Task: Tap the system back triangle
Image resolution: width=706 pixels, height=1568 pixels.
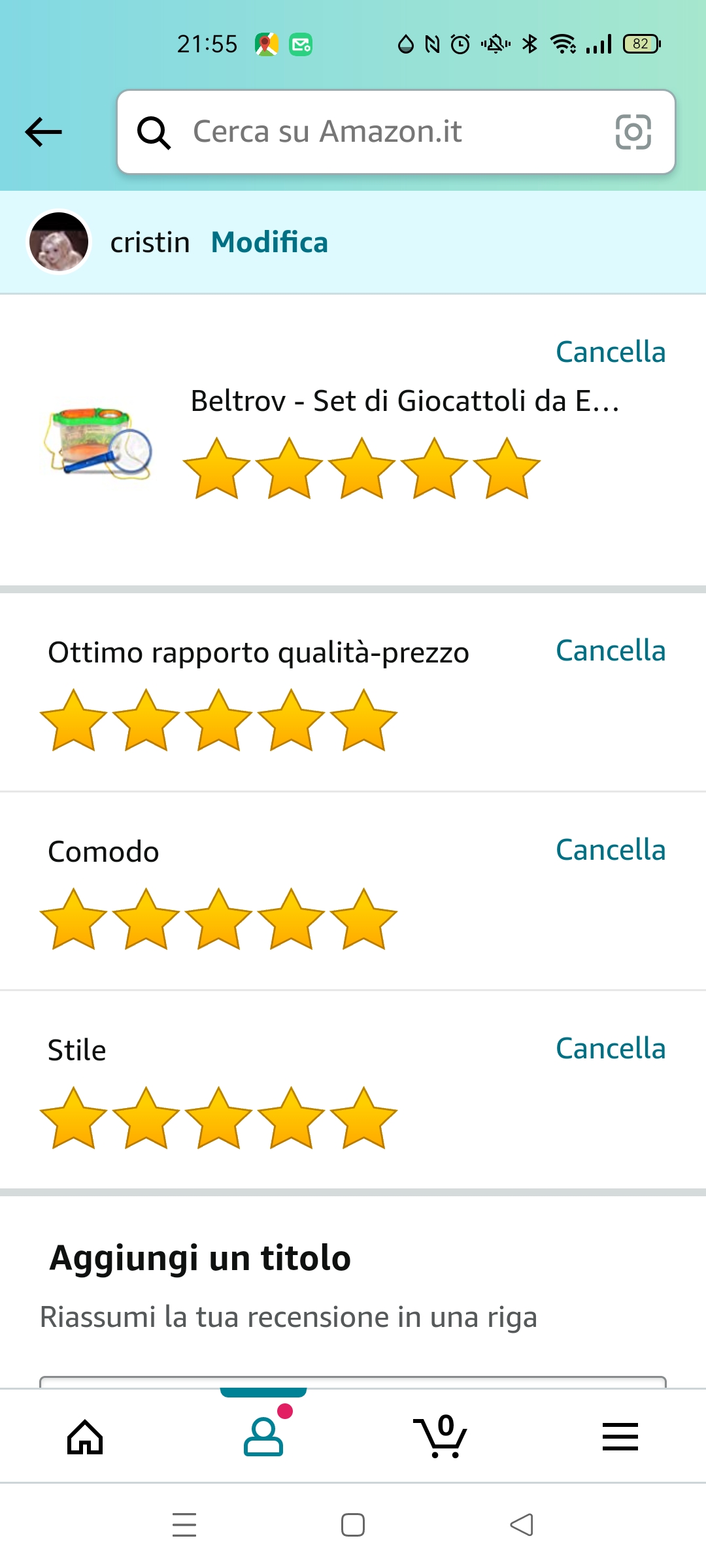Action: pos(522,1525)
